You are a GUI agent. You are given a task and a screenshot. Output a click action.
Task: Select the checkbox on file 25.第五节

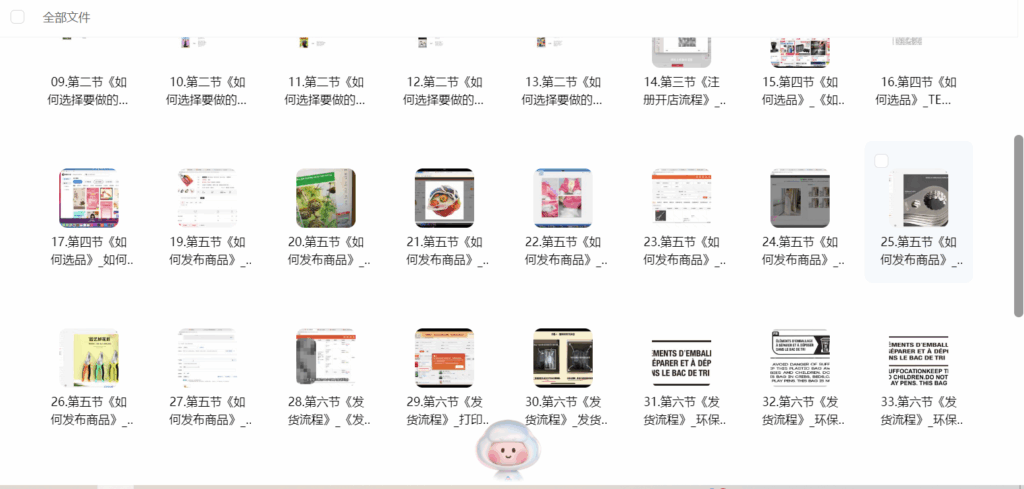click(881, 161)
